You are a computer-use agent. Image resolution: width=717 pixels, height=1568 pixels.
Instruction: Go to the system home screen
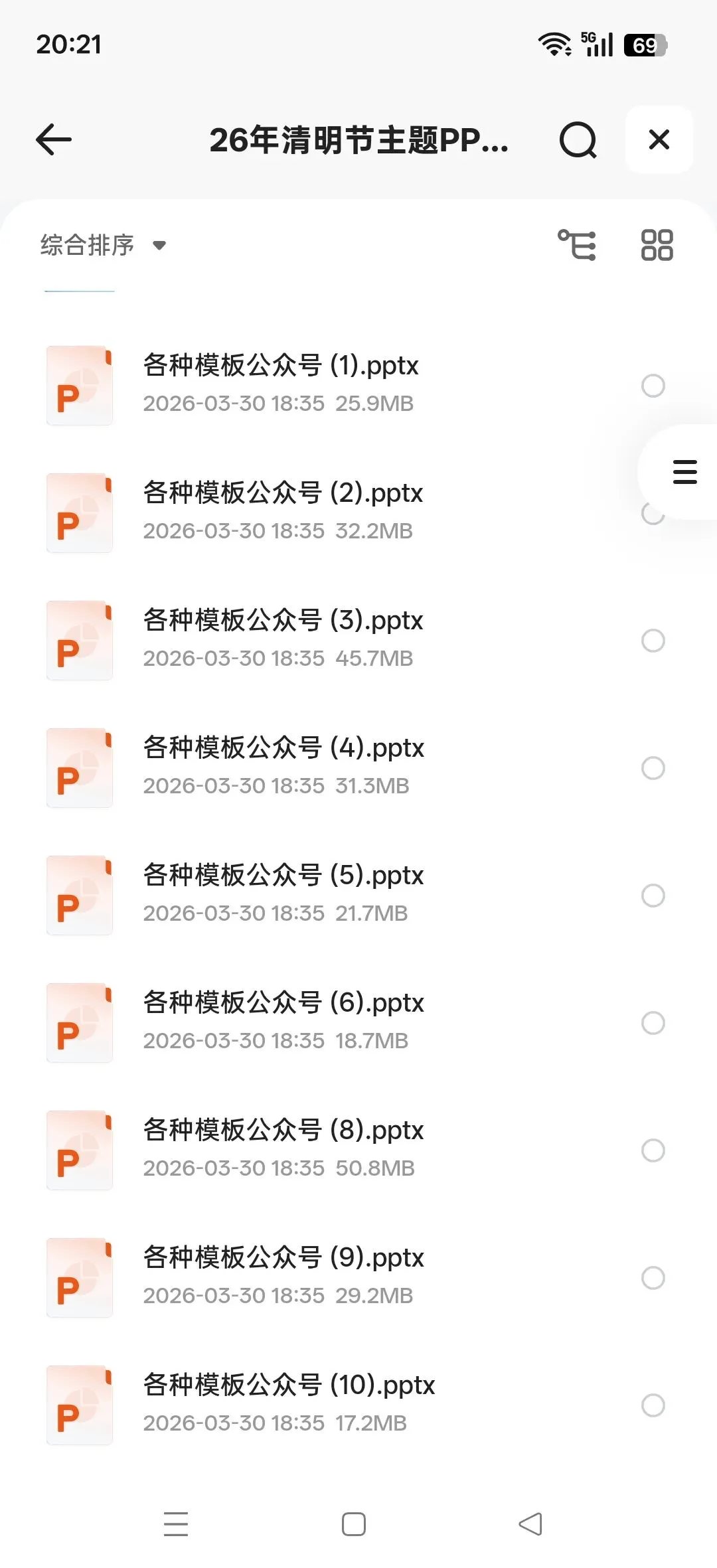[x=353, y=1524]
